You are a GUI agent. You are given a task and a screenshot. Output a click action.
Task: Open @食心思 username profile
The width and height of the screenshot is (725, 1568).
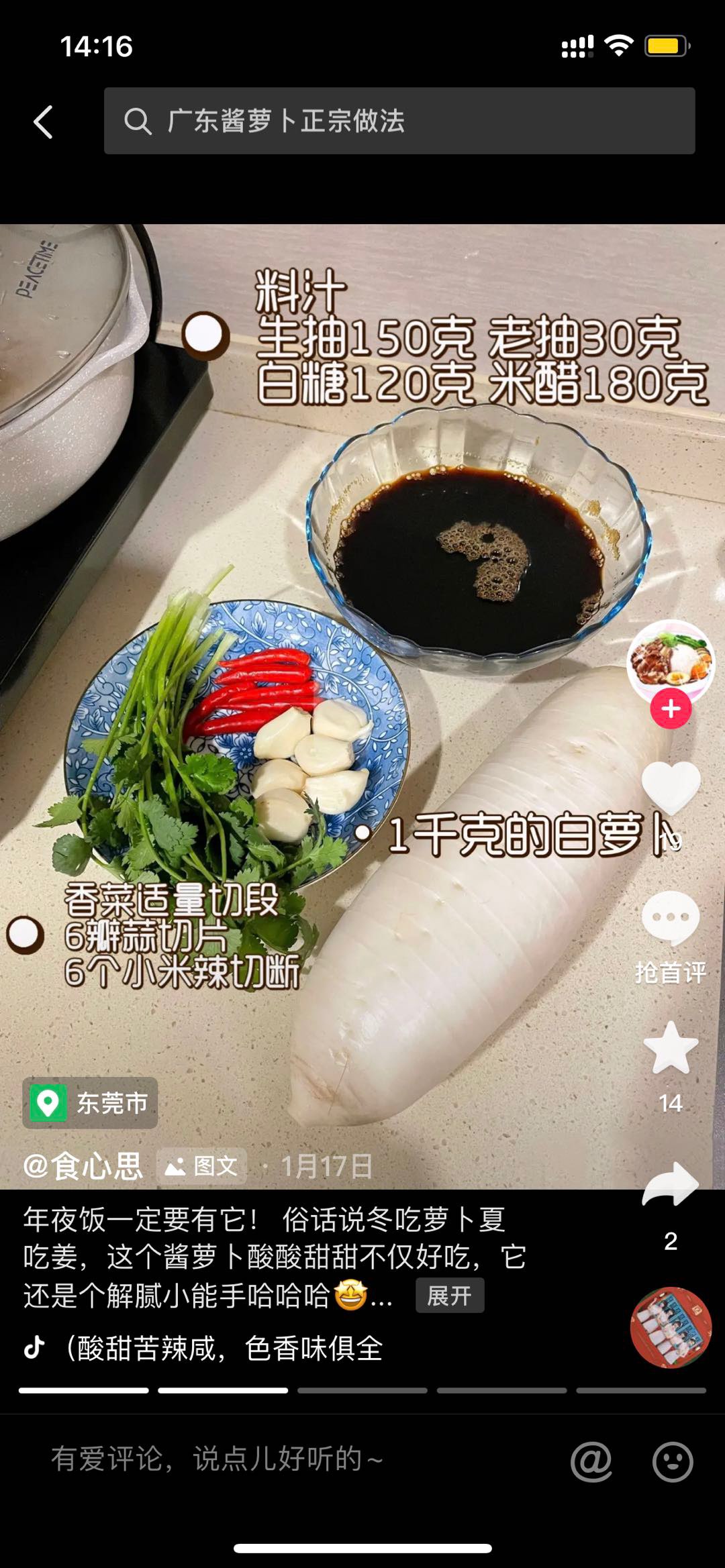(x=83, y=1166)
